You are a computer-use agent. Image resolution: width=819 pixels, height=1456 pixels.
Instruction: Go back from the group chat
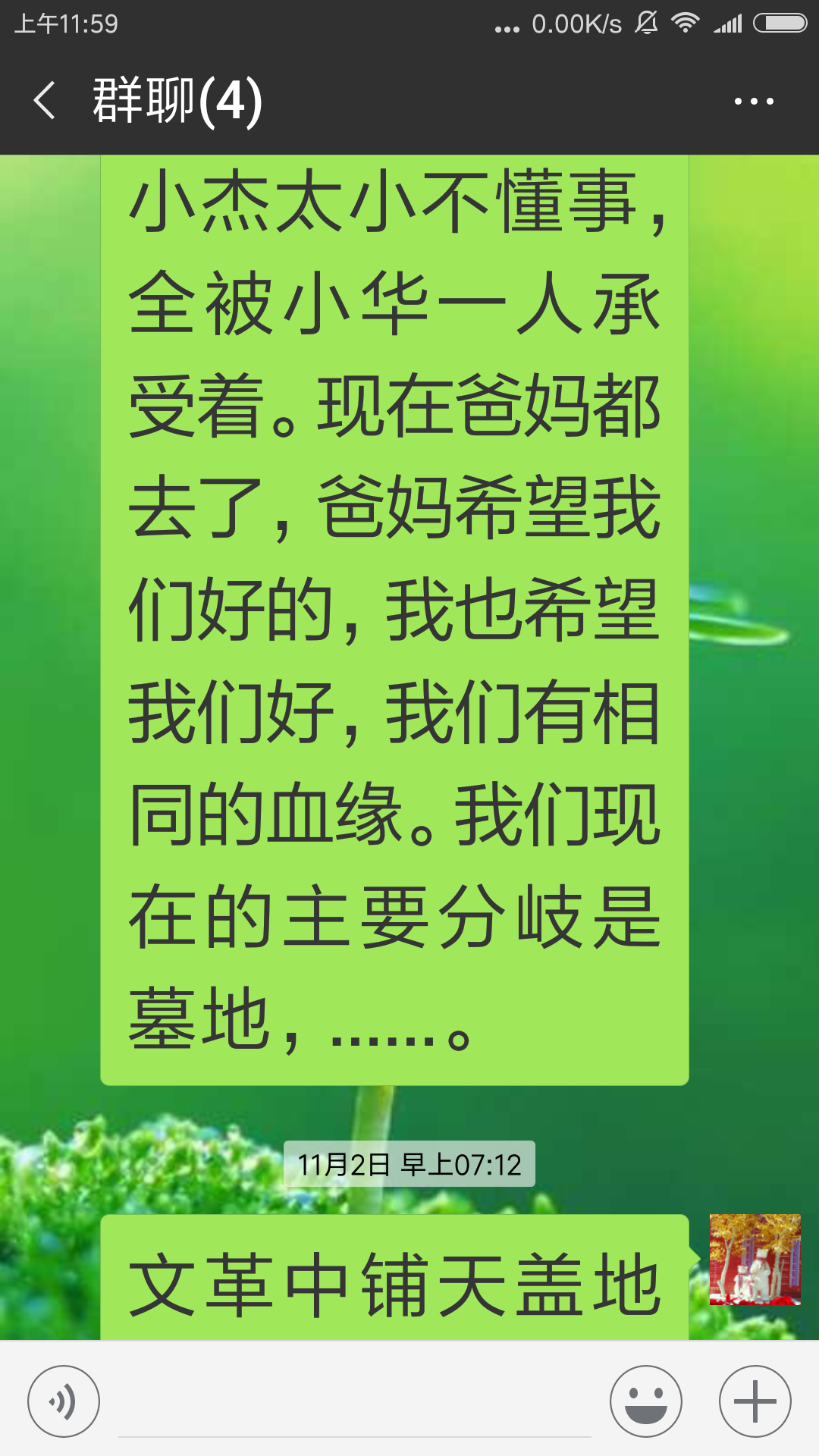[x=45, y=101]
